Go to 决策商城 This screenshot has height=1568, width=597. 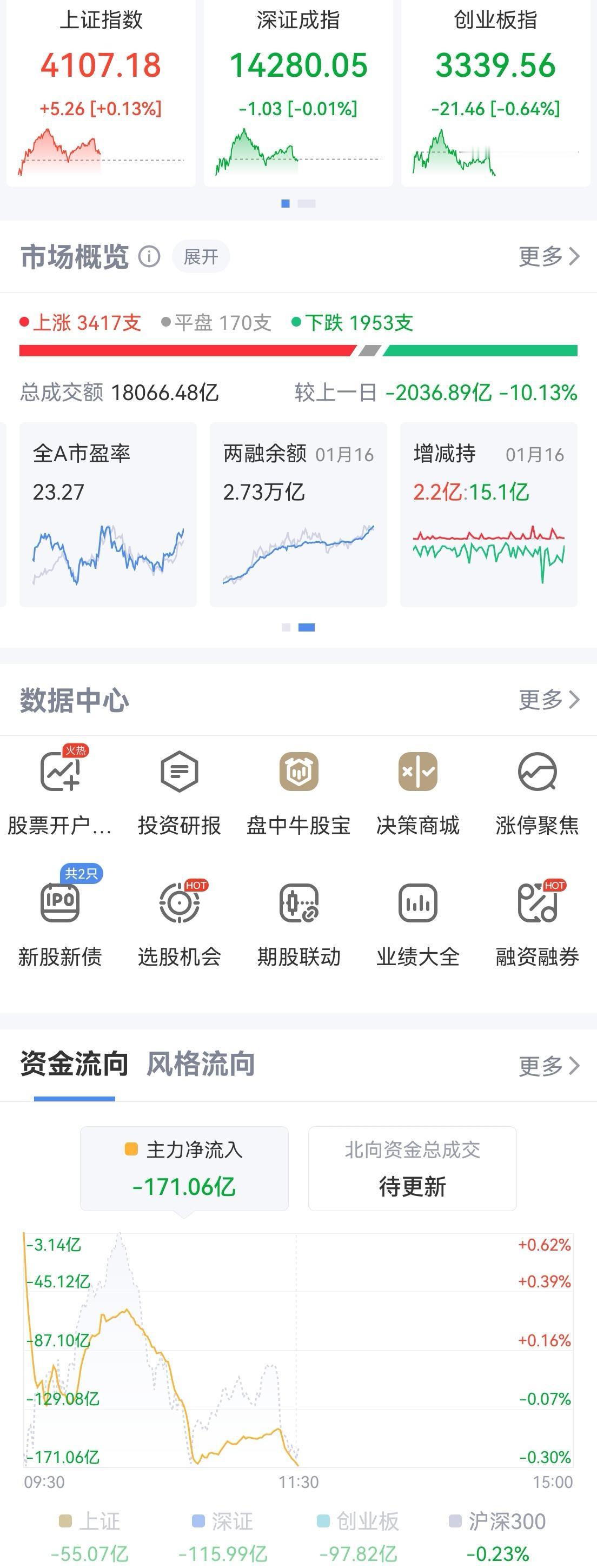click(x=417, y=792)
